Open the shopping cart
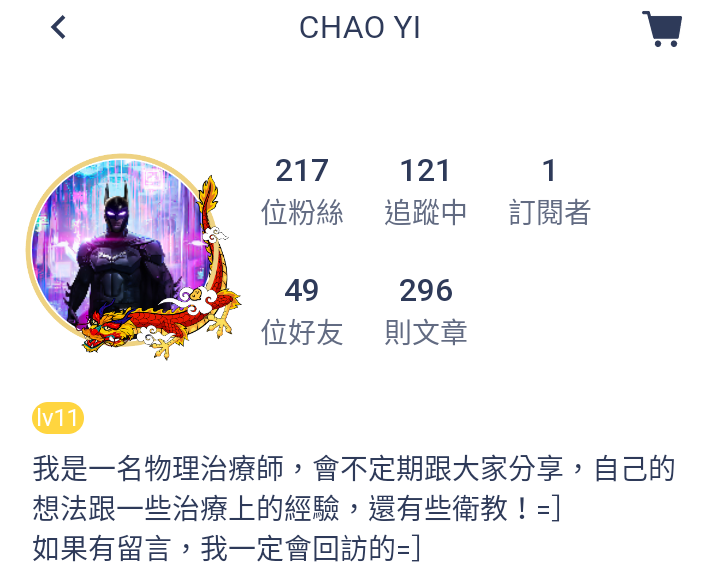The height and width of the screenshot is (583, 720). pyautogui.click(x=661, y=28)
